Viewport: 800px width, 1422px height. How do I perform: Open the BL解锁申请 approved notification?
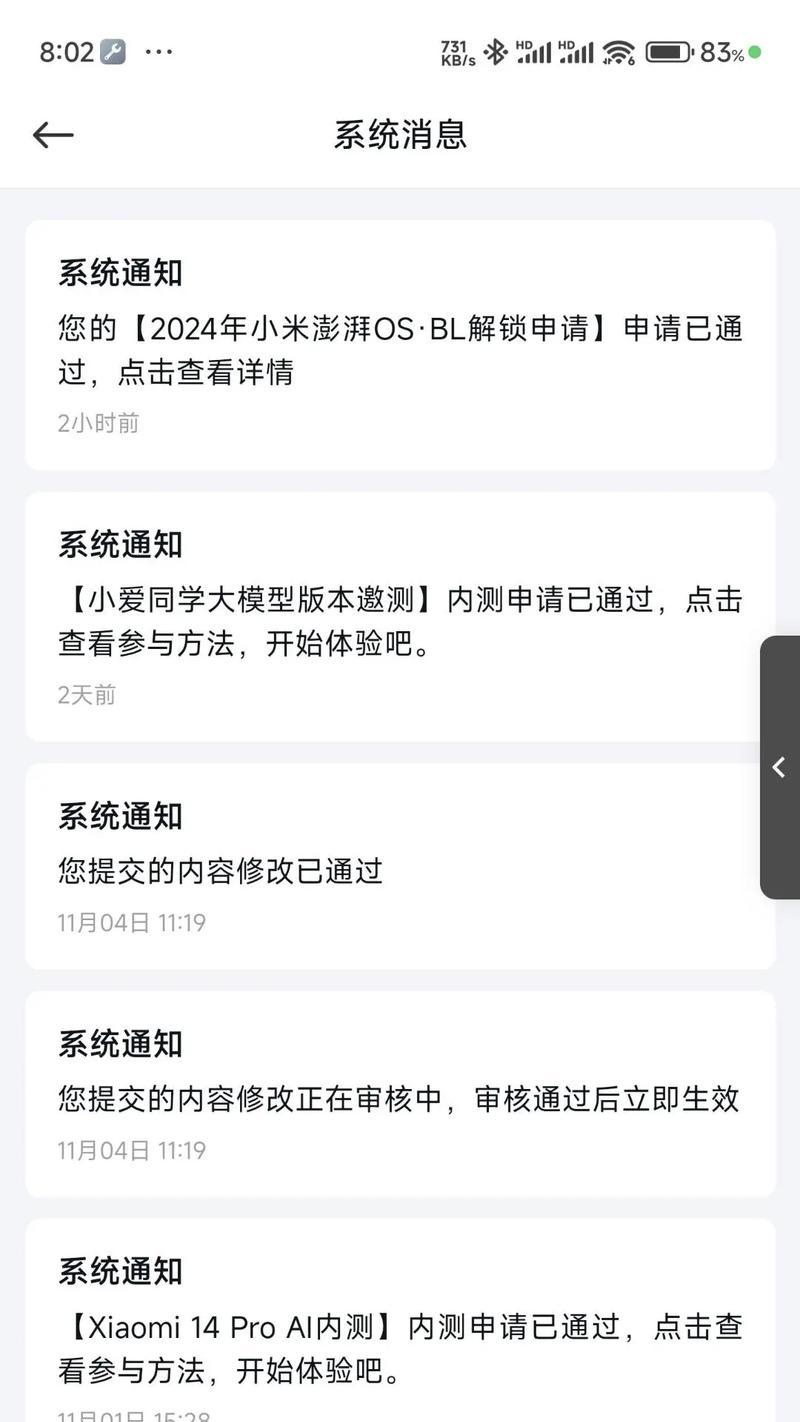(400, 345)
